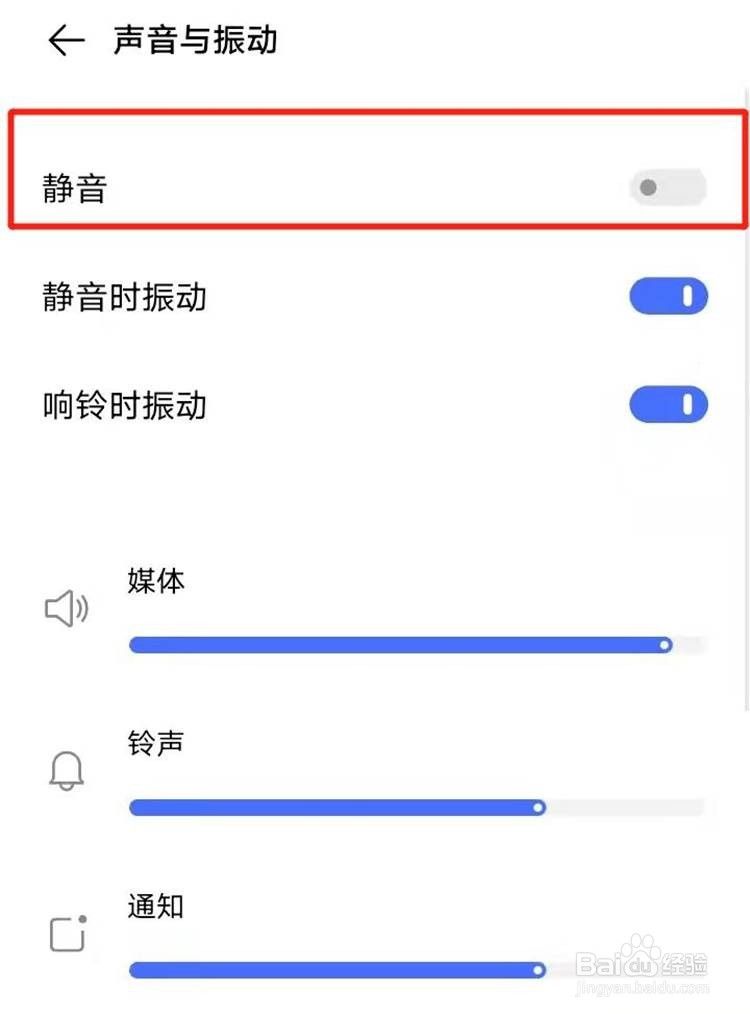Tap the back arrow at top left
The height and width of the screenshot is (1014, 750).
(66, 40)
